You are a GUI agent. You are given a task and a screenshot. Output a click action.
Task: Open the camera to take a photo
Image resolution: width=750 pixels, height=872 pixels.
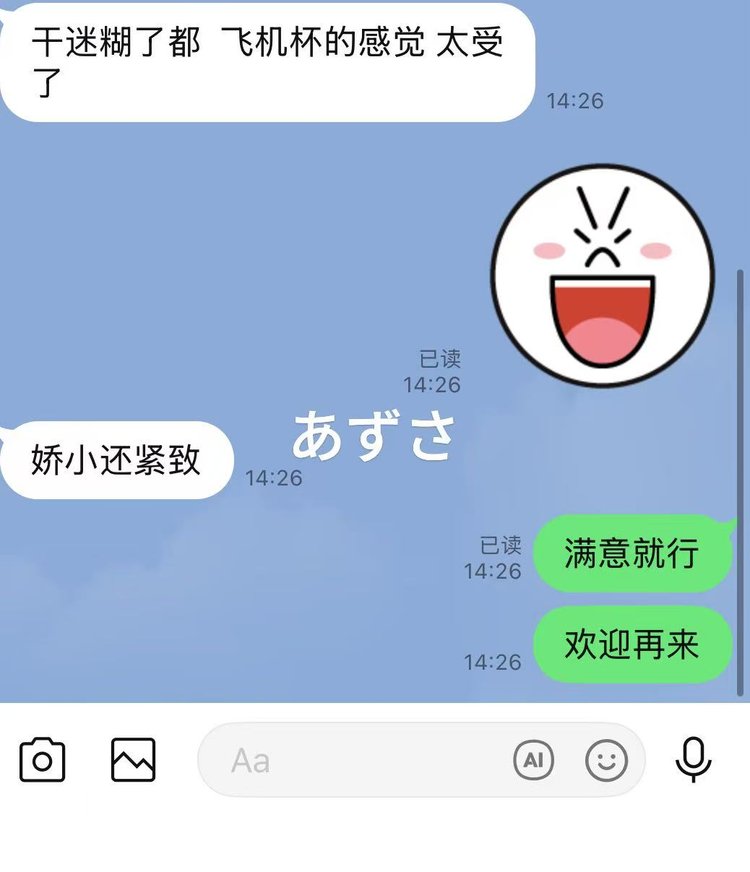tap(43, 760)
